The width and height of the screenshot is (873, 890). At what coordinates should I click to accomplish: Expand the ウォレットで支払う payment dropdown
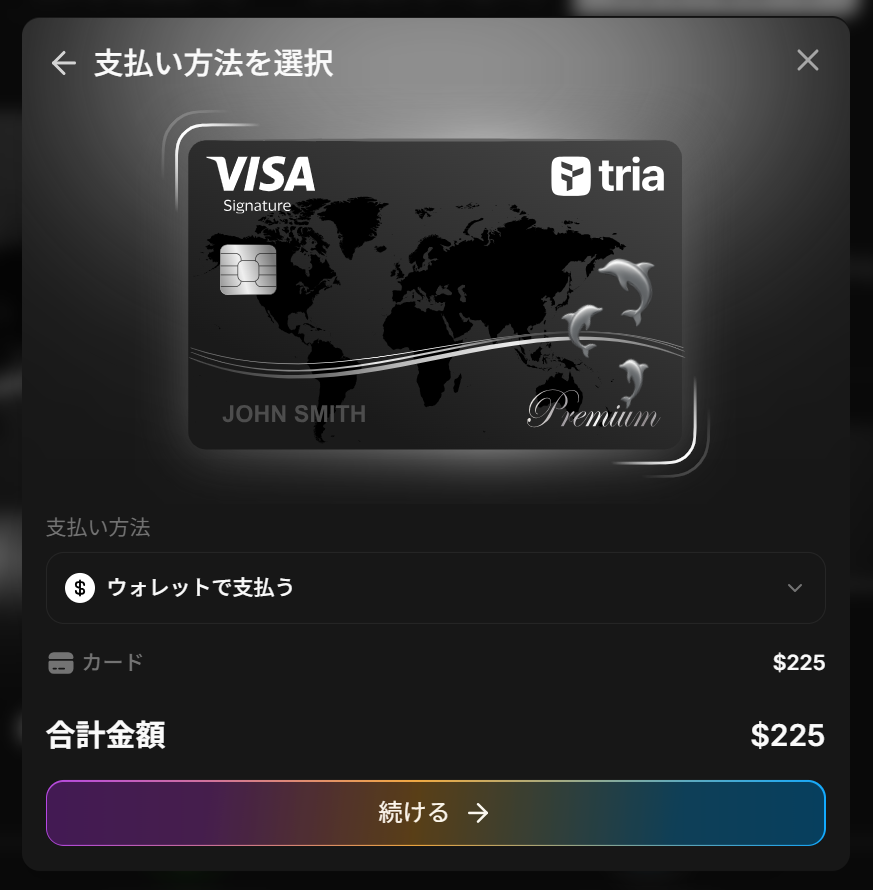click(x=435, y=588)
